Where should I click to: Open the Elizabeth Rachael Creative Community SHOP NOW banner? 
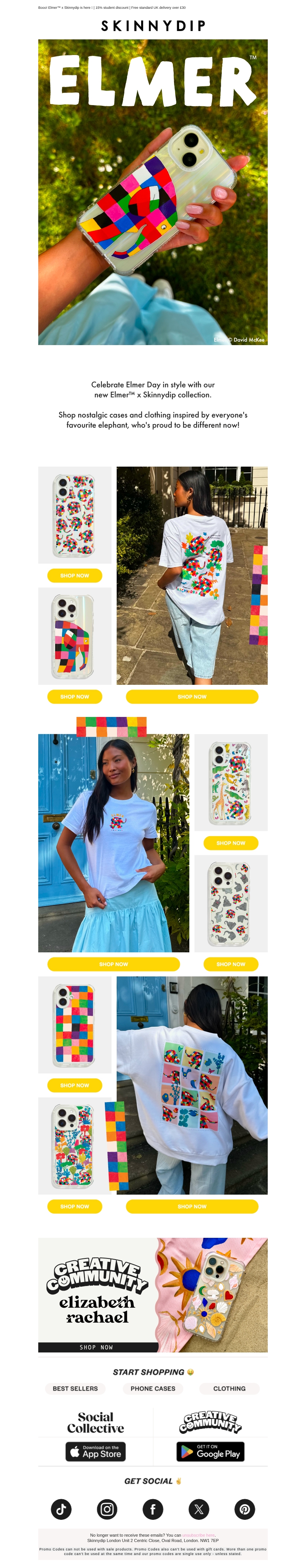tap(98, 1347)
